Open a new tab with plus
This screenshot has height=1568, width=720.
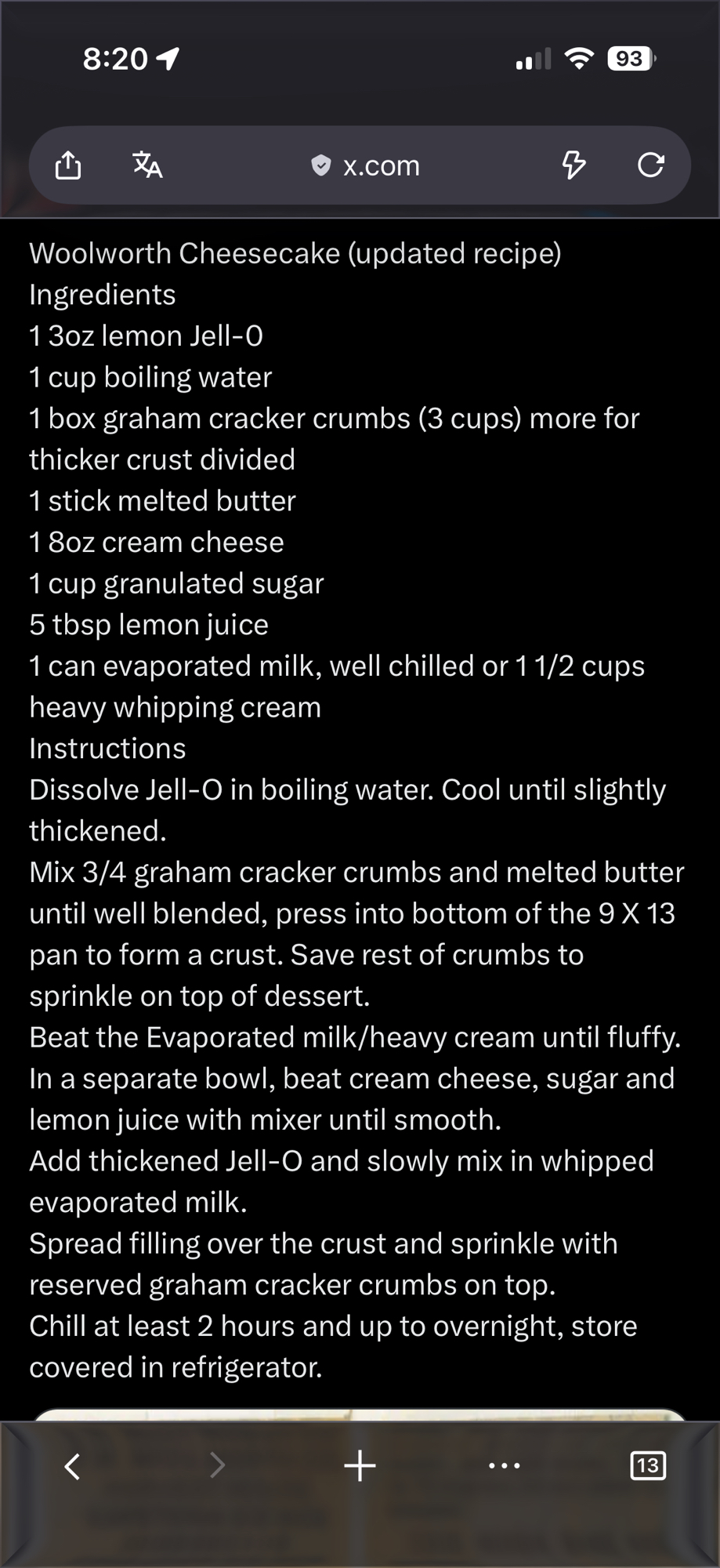tap(360, 1465)
